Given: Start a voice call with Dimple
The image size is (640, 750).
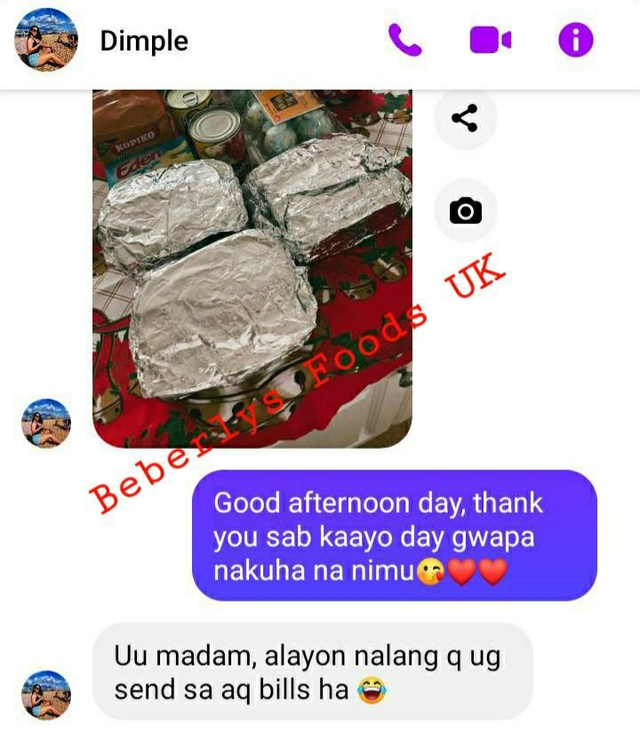Looking at the screenshot, I should tap(405, 41).
